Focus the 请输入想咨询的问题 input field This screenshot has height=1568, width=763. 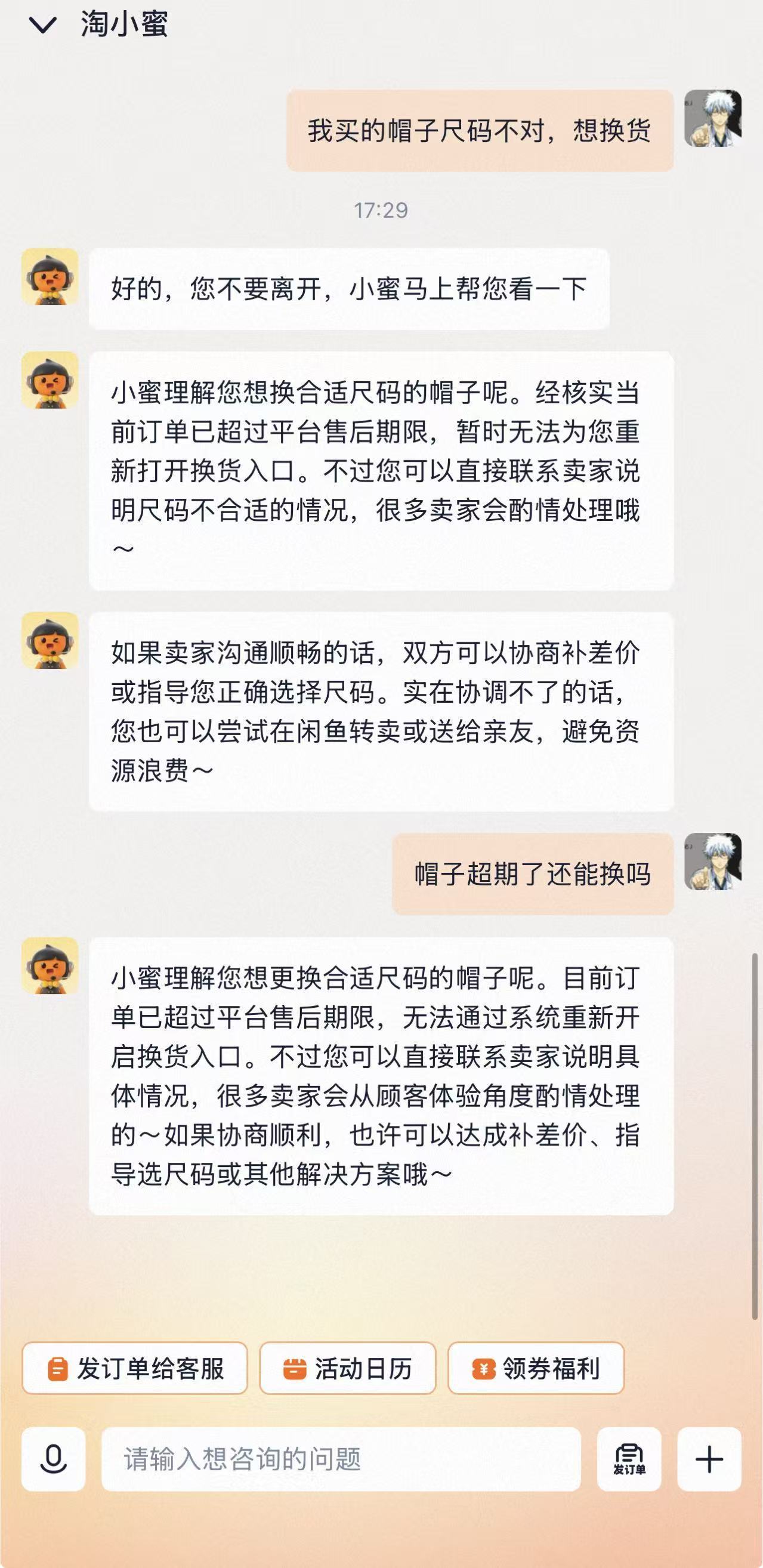pos(341,1459)
